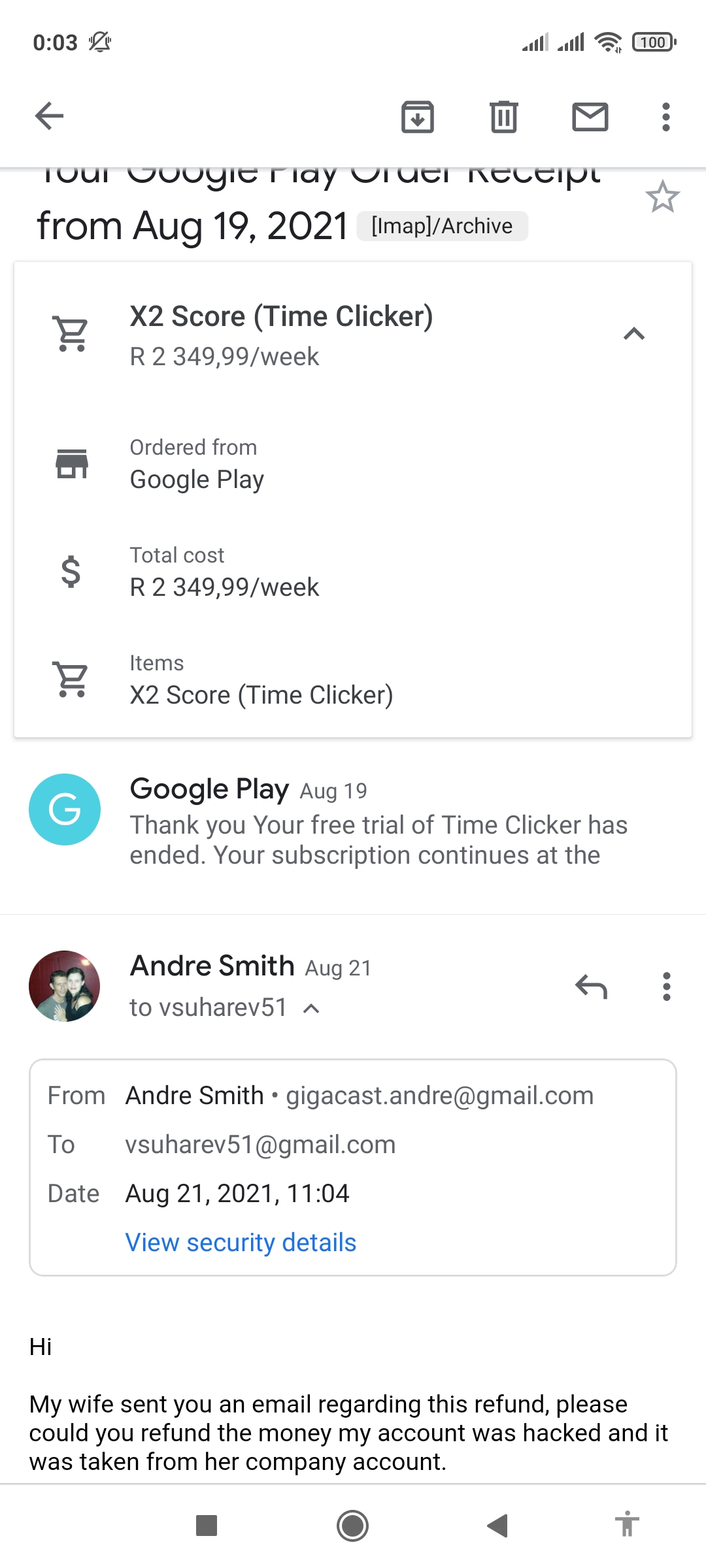Open more options for Andre Smith's message

[x=666, y=987]
